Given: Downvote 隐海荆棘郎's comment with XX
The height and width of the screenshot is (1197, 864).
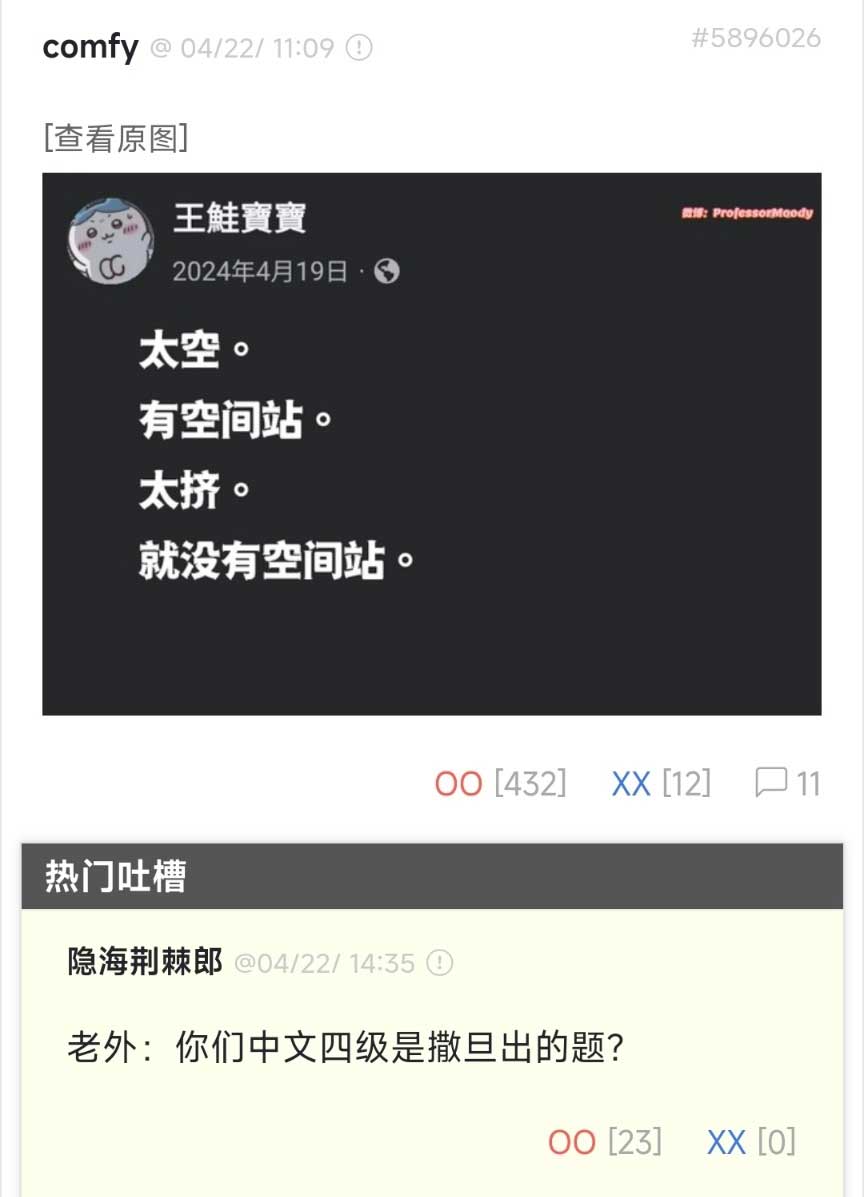Looking at the screenshot, I should [727, 1142].
